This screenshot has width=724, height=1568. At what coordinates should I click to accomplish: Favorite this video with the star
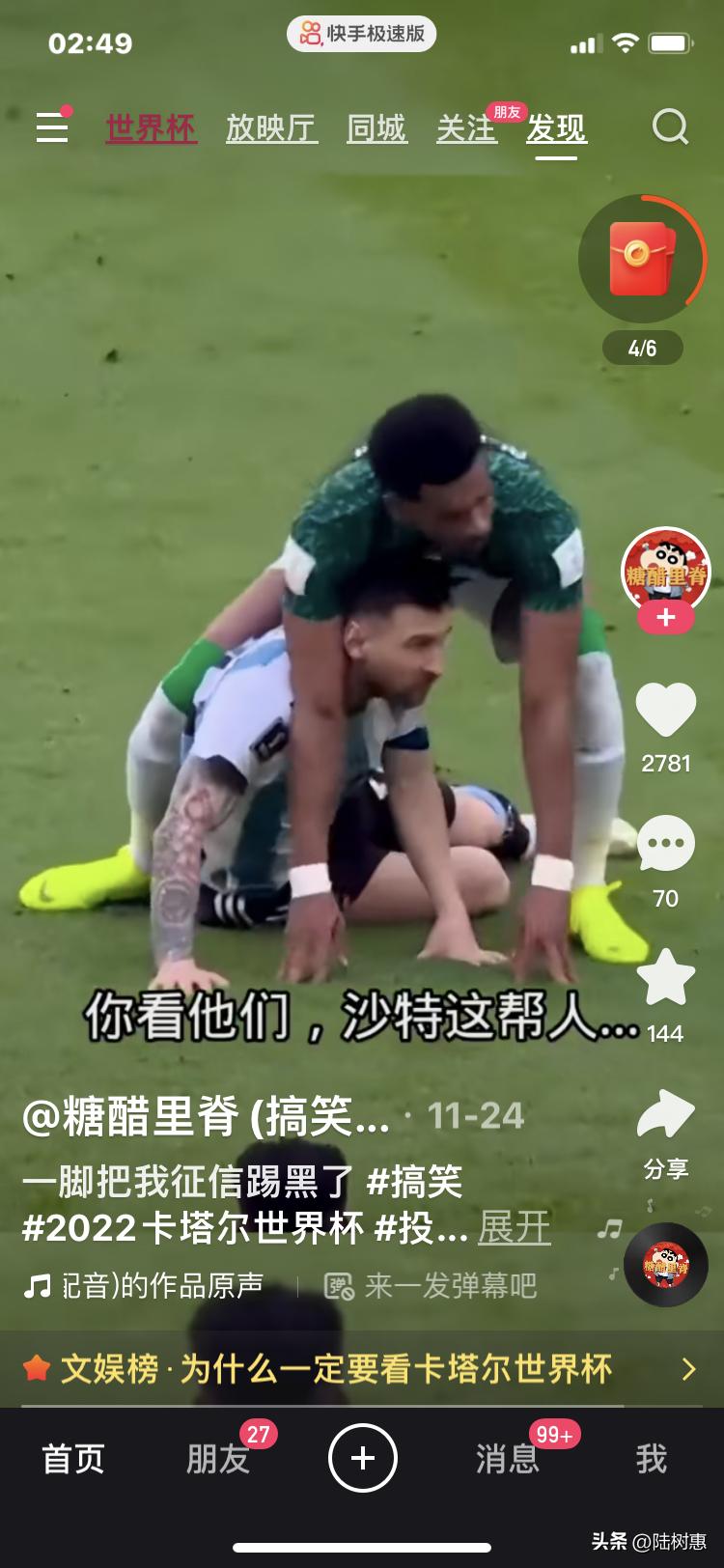click(x=666, y=979)
